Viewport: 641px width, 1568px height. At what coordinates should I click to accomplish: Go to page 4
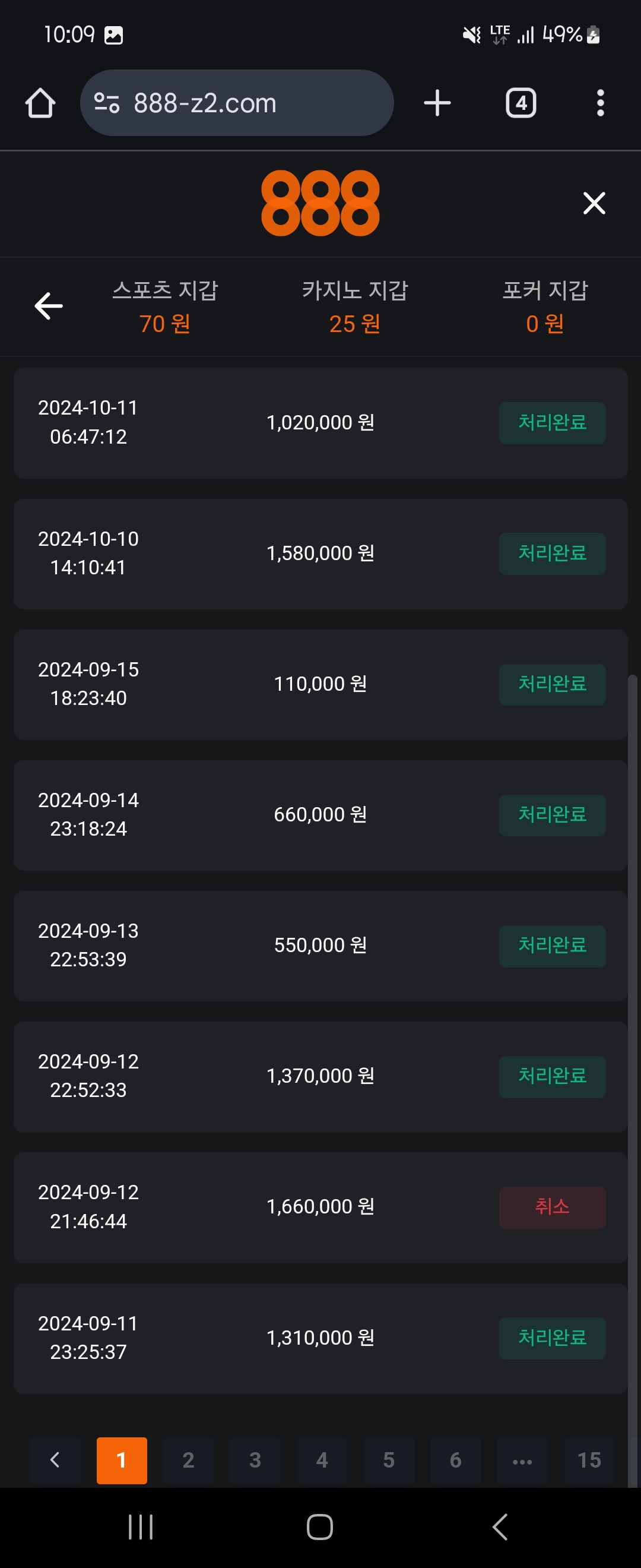322,1460
